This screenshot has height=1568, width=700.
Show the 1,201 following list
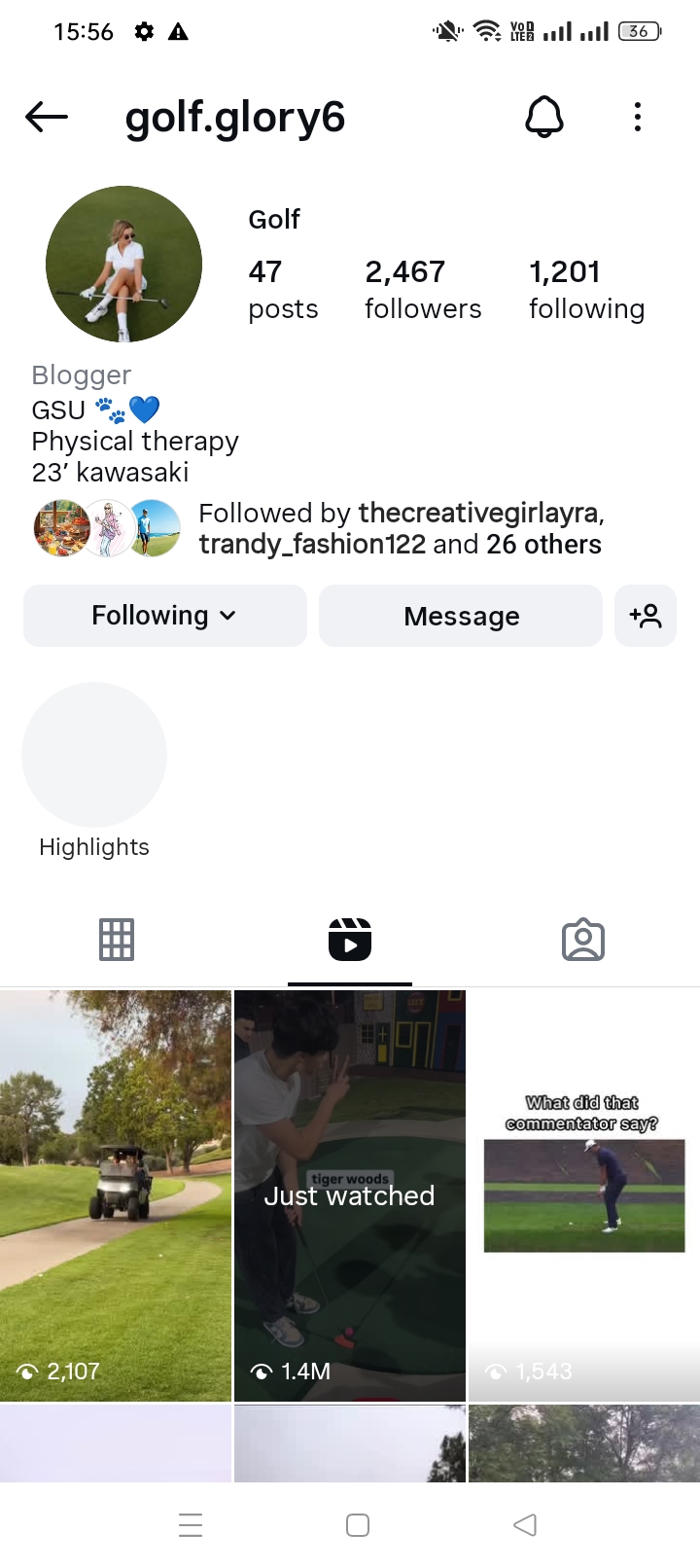(x=586, y=289)
